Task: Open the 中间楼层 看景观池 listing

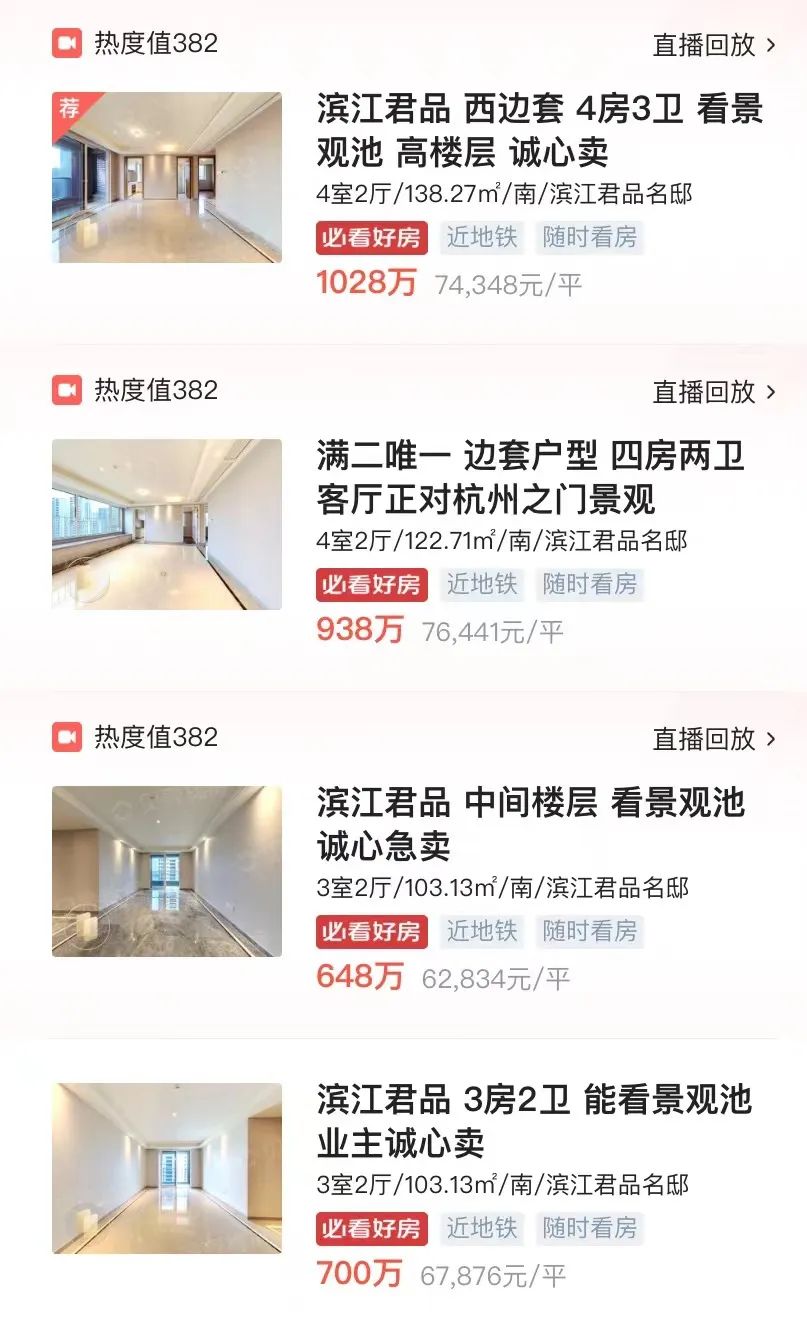Action: (x=531, y=824)
